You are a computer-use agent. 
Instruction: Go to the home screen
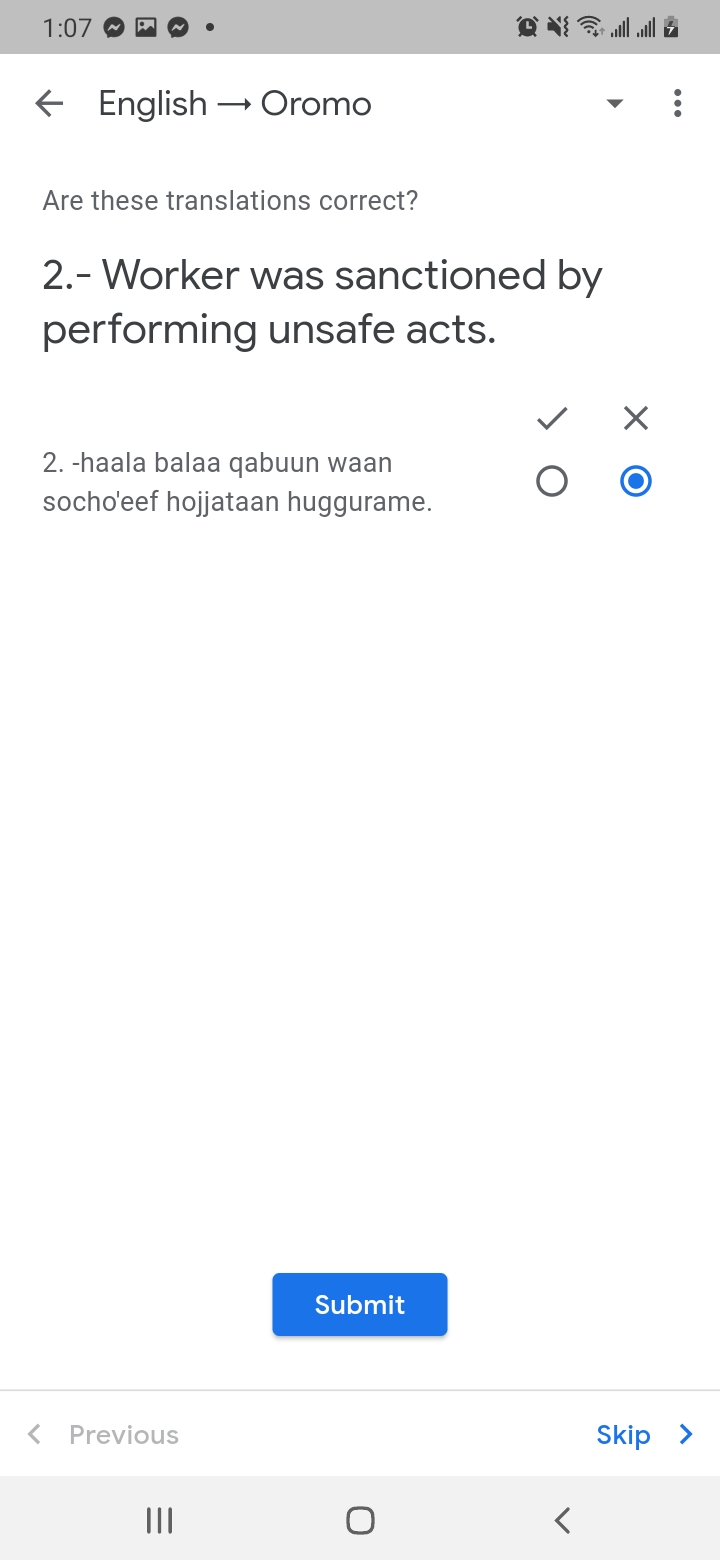point(360,1520)
